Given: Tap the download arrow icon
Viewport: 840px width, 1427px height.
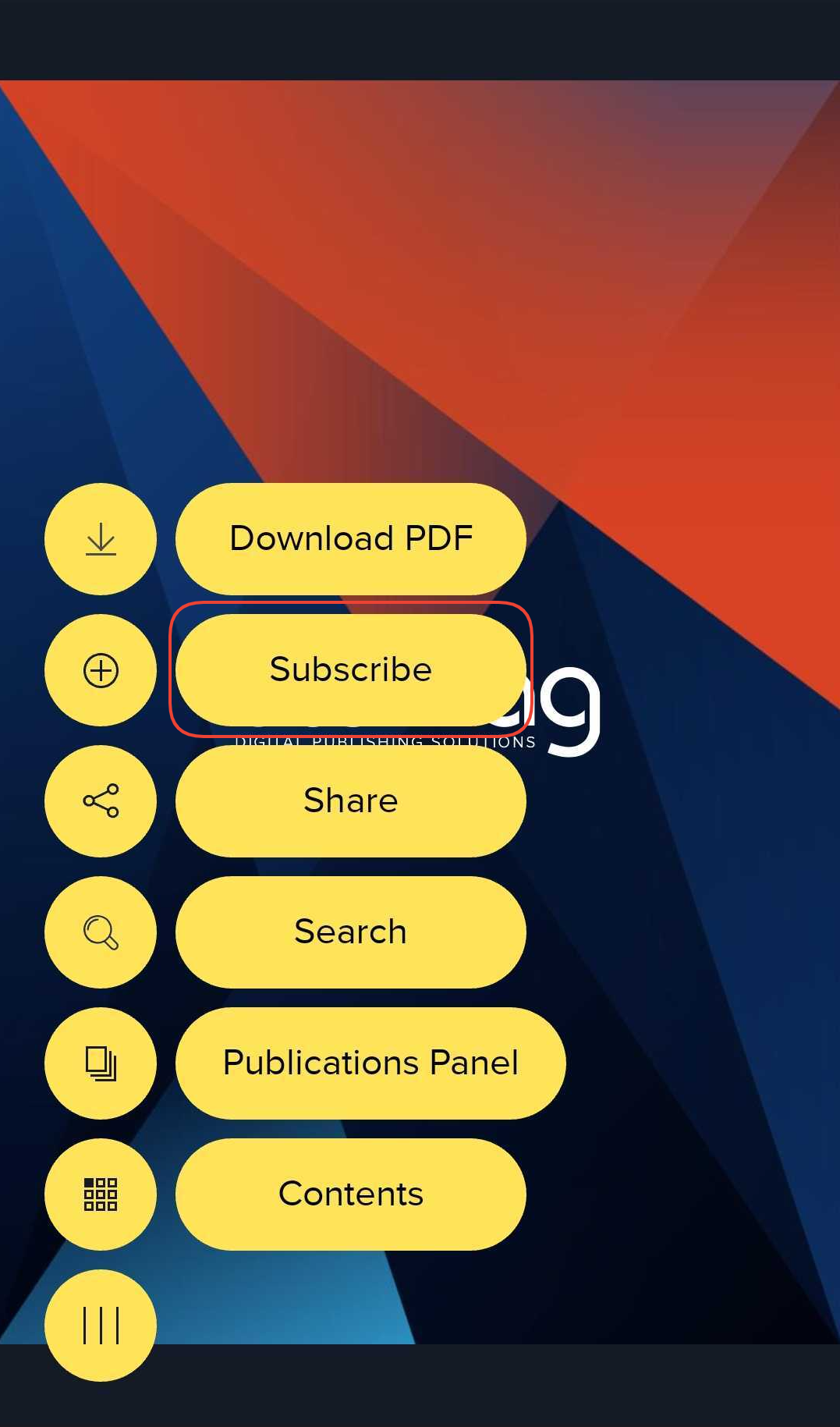Looking at the screenshot, I should click(101, 539).
